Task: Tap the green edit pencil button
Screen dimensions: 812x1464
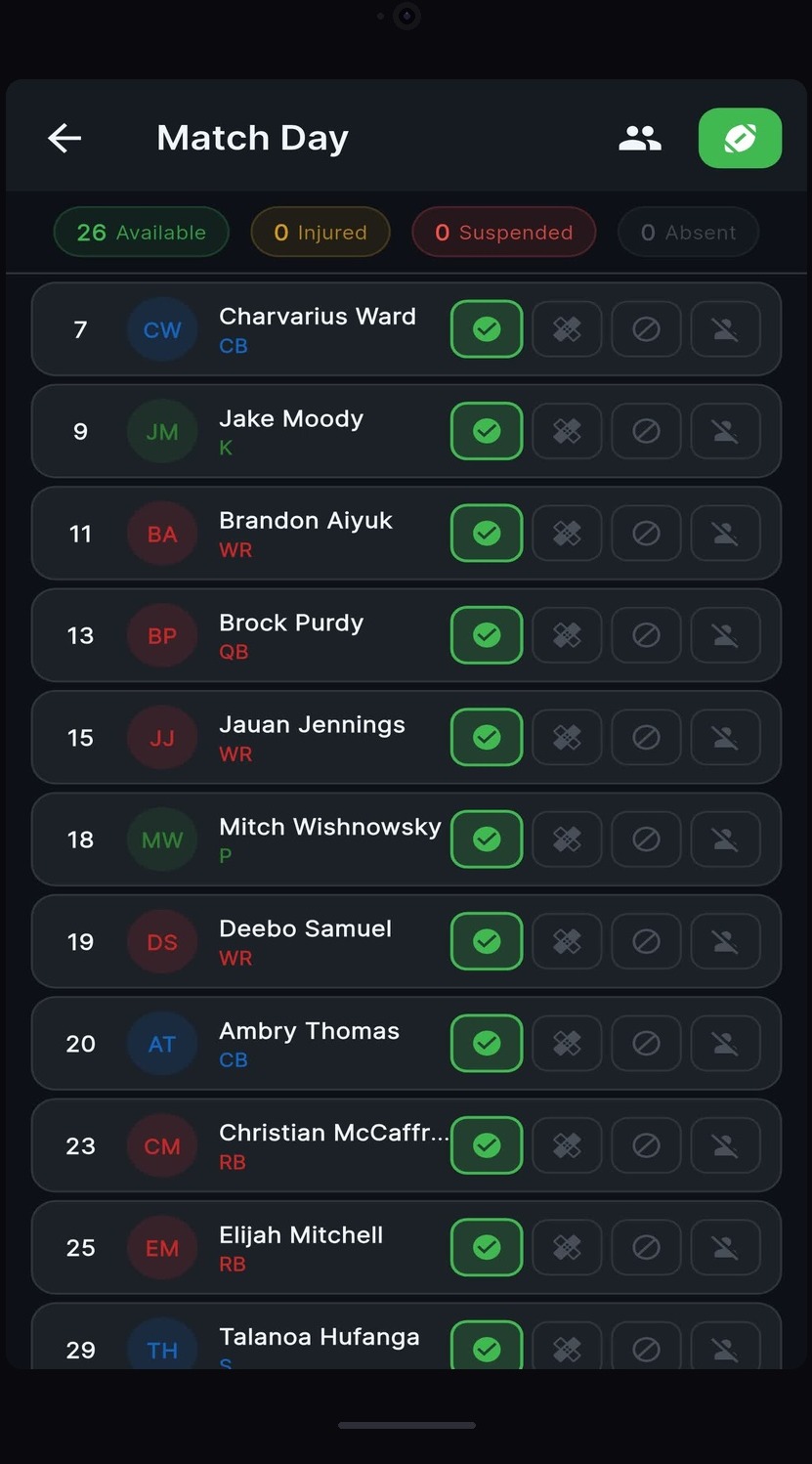Action: click(x=740, y=138)
